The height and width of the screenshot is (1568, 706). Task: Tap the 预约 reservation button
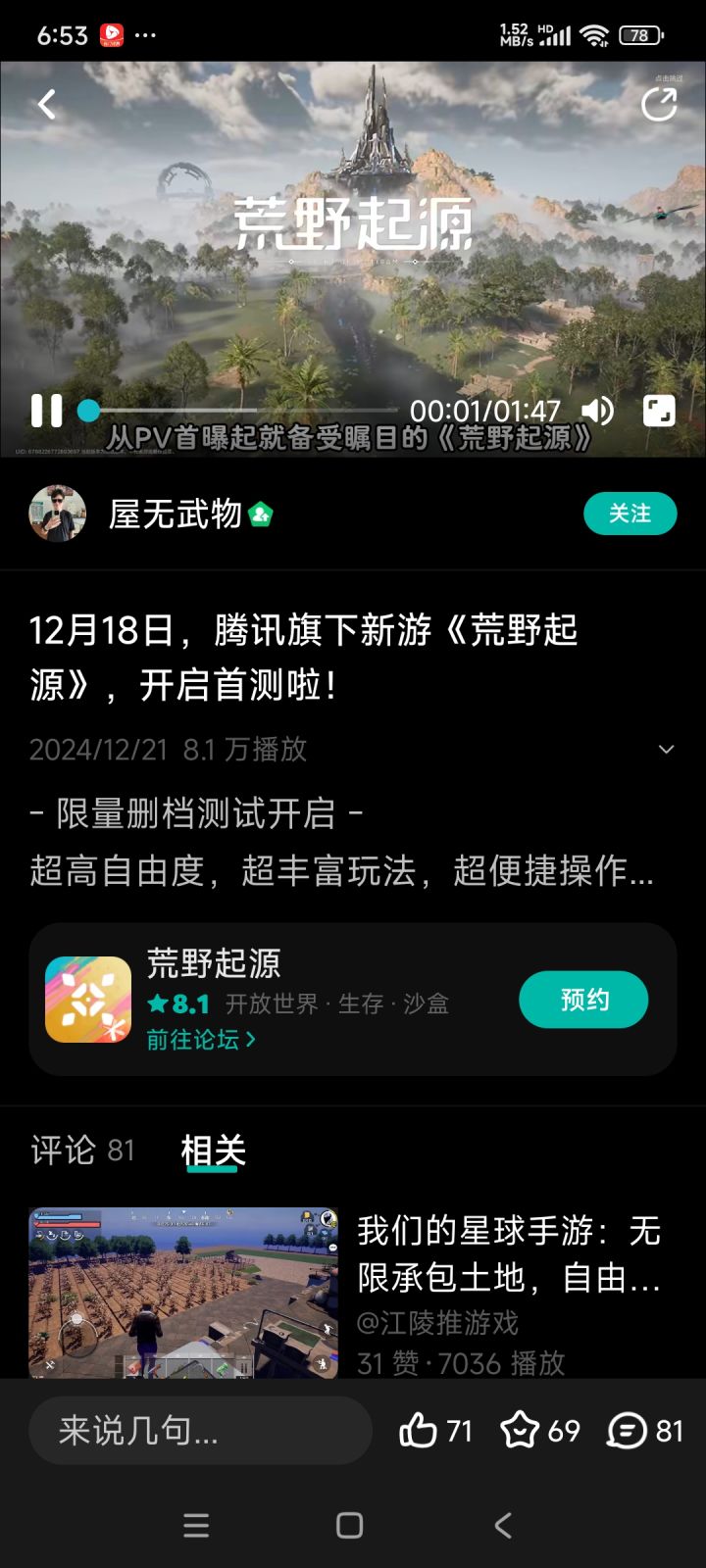pyautogui.click(x=583, y=1000)
